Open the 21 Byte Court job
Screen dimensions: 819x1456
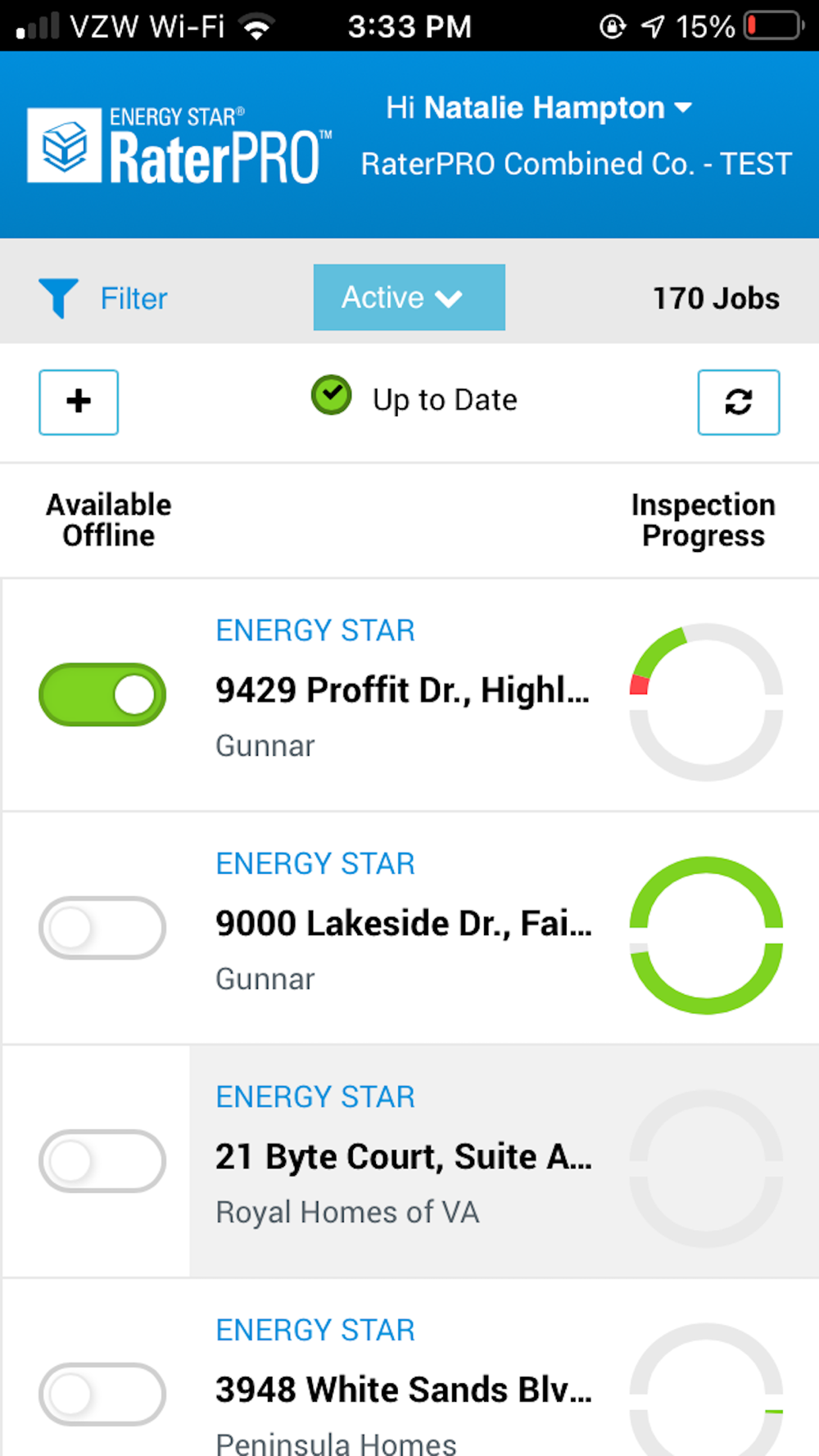(403, 1157)
